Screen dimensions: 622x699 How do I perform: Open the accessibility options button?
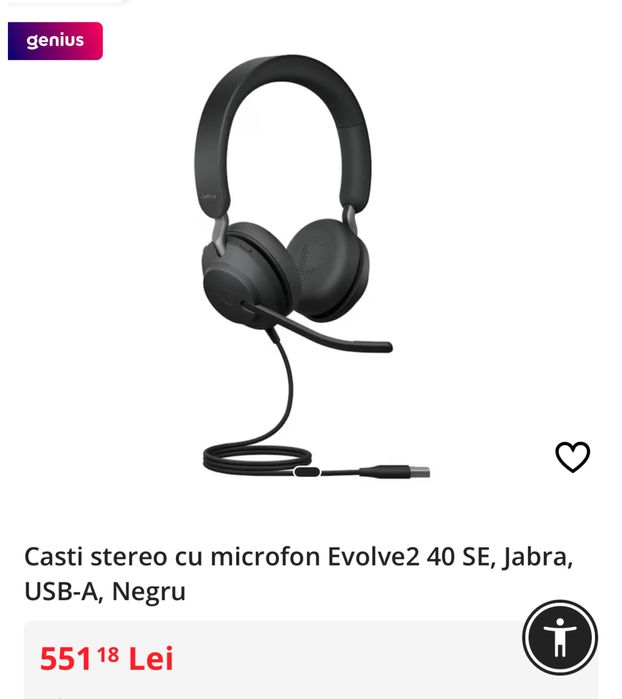tap(560, 637)
